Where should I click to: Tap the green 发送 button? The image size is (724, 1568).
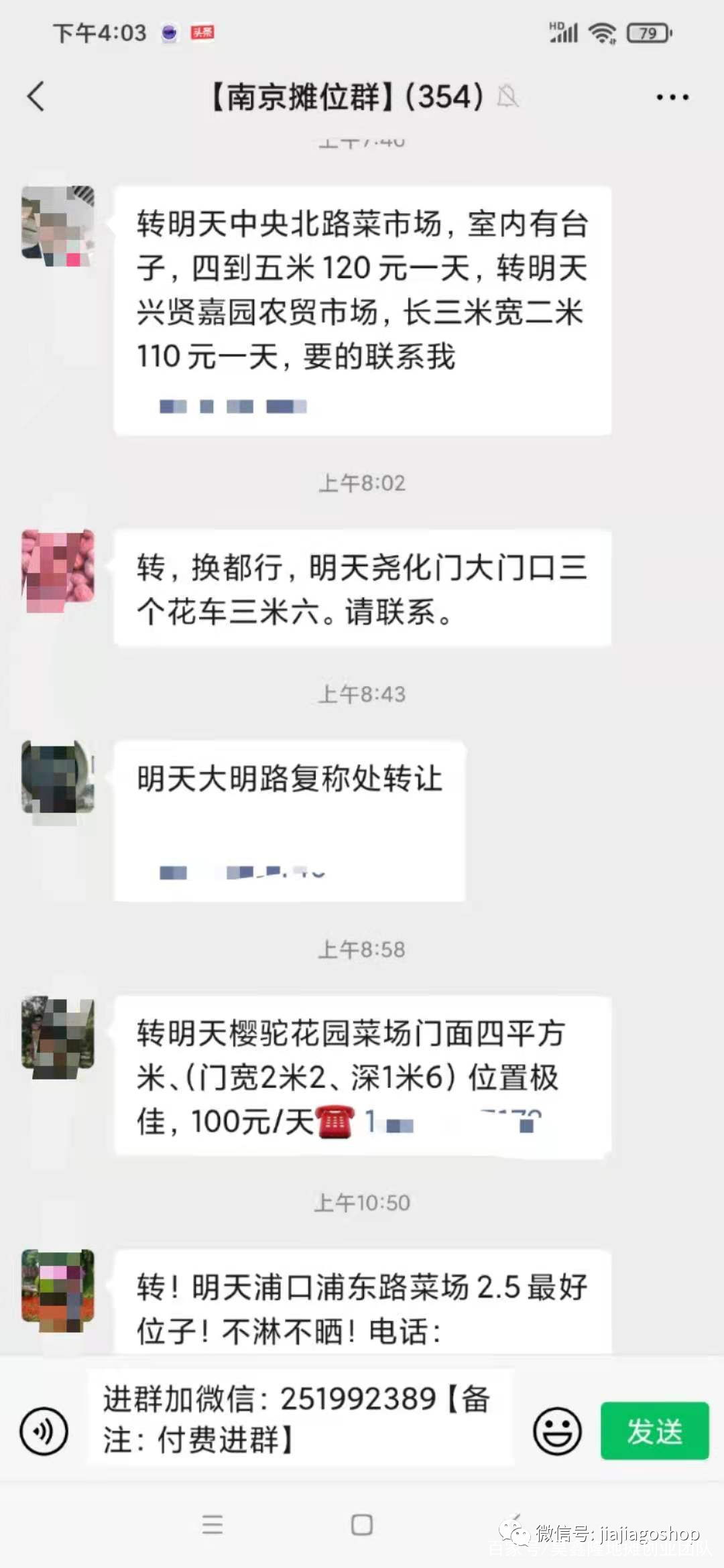[654, 1431]
